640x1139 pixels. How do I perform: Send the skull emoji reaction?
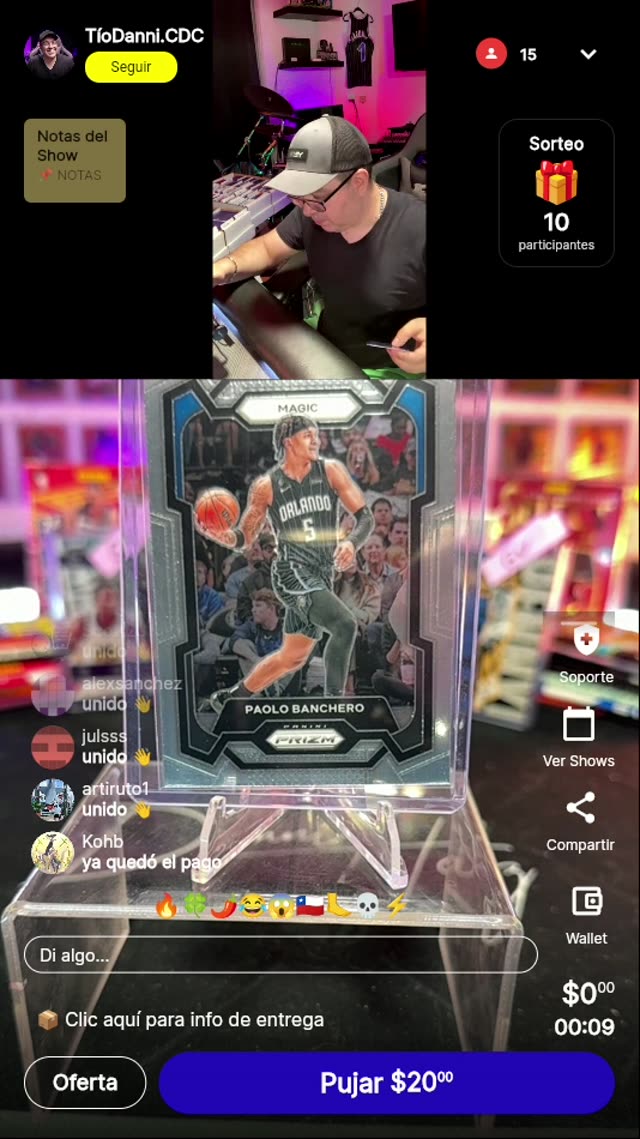[x=368, y=906]
